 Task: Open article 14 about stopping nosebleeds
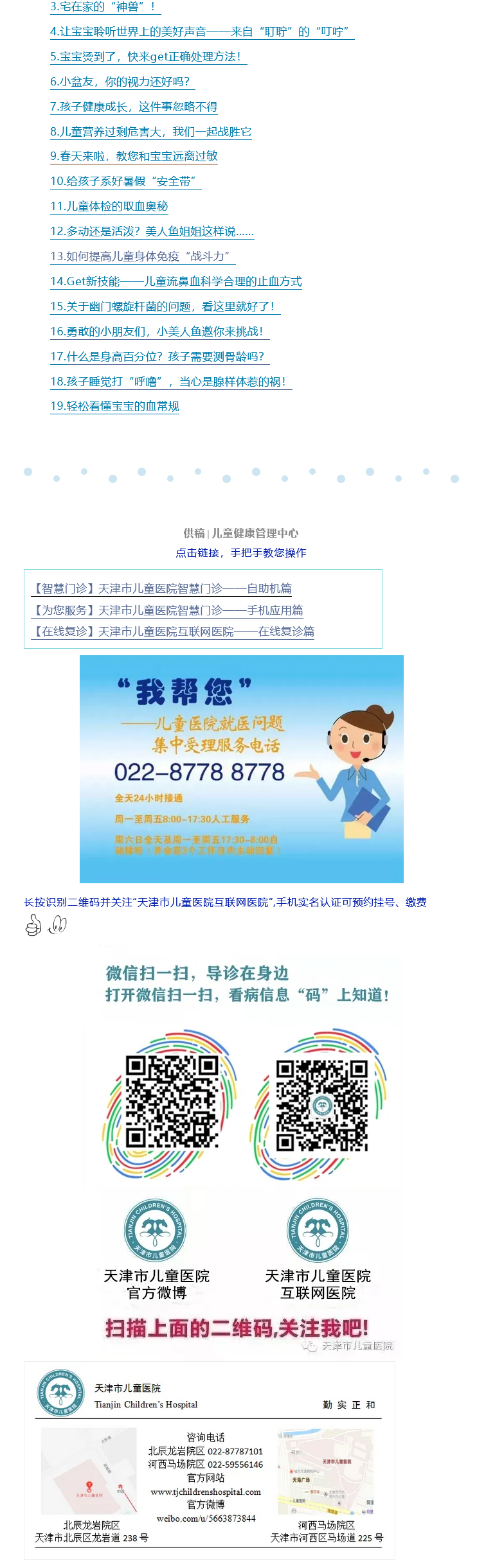coord(175,281)
